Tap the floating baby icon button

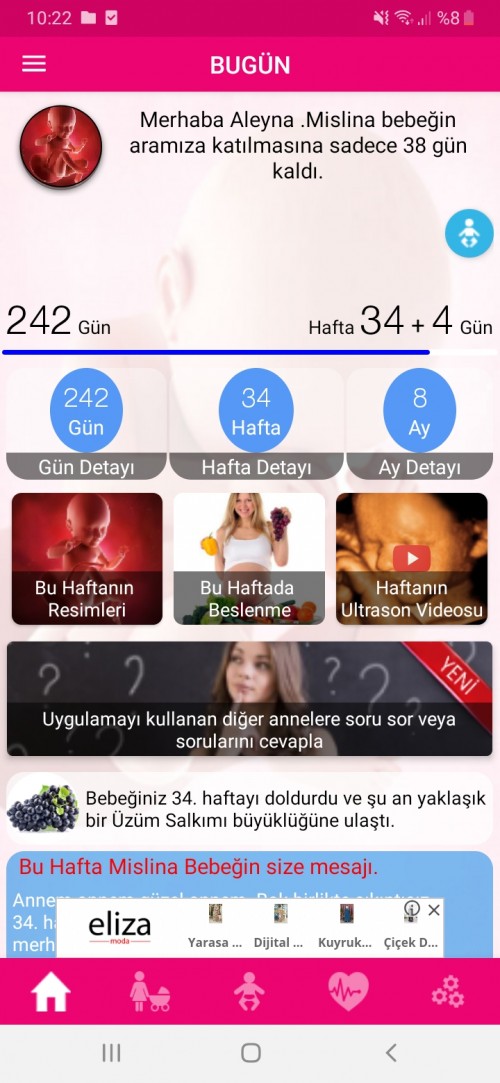pyautogui.click(x=469, y=234)
